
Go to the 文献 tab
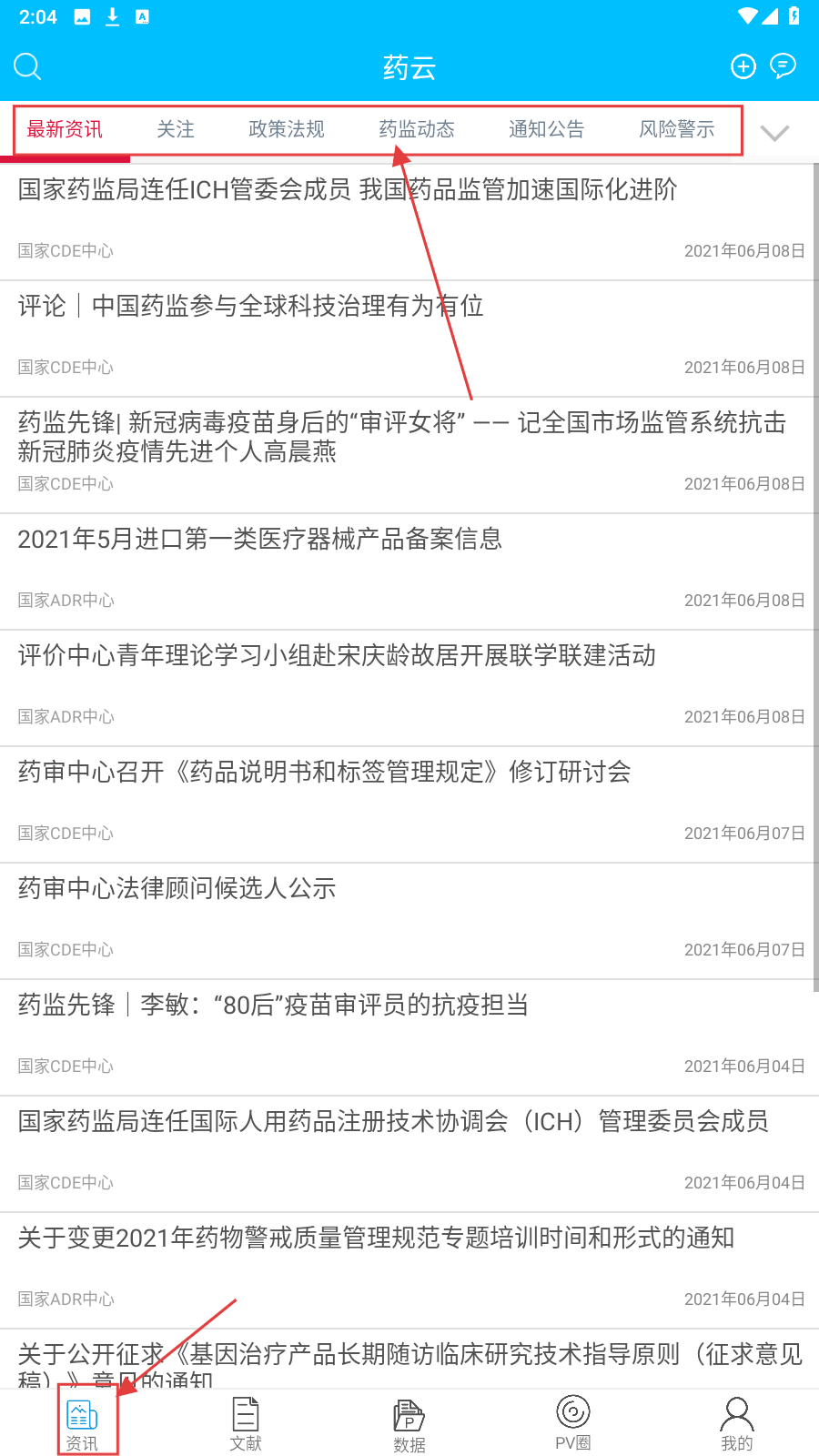coord(246,1423)
